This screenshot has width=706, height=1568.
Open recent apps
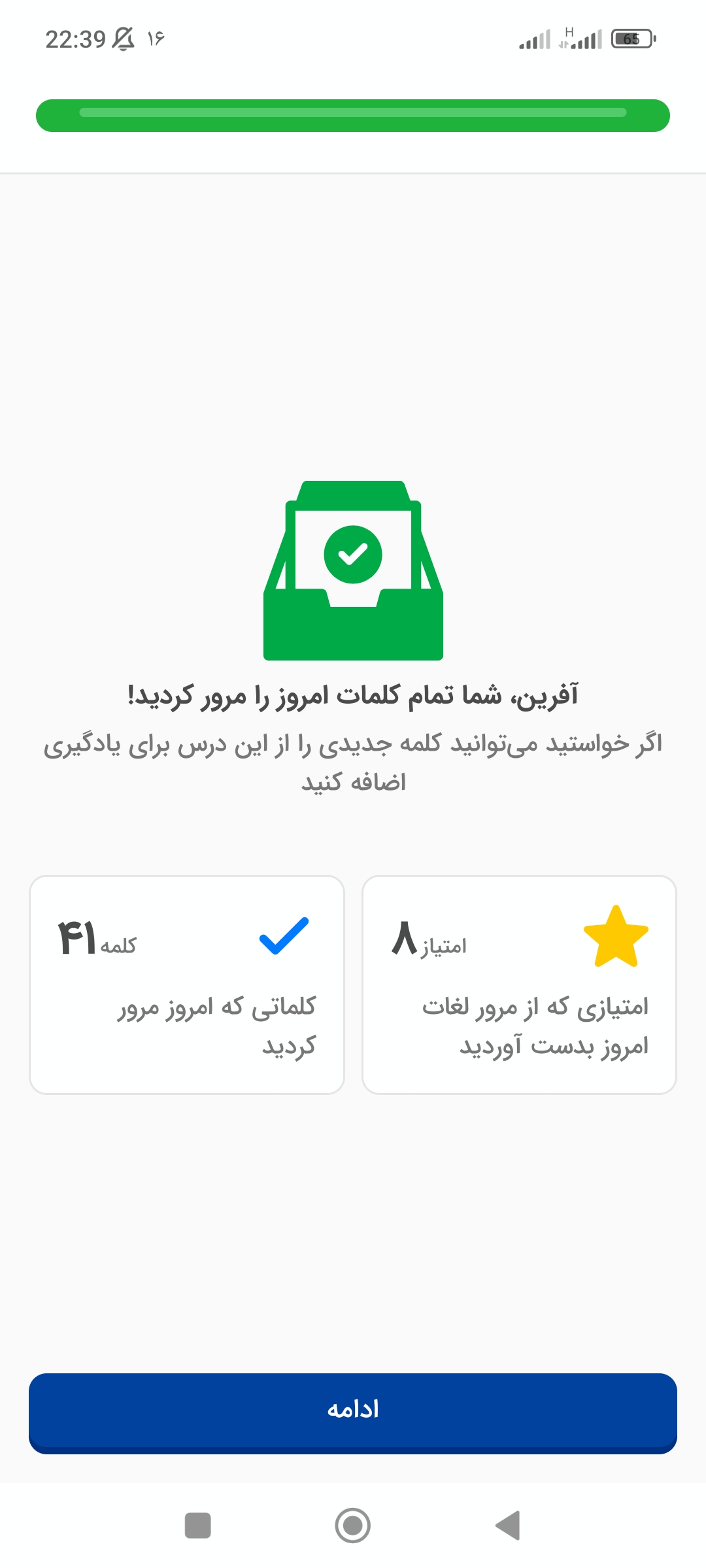[198, 1526]
